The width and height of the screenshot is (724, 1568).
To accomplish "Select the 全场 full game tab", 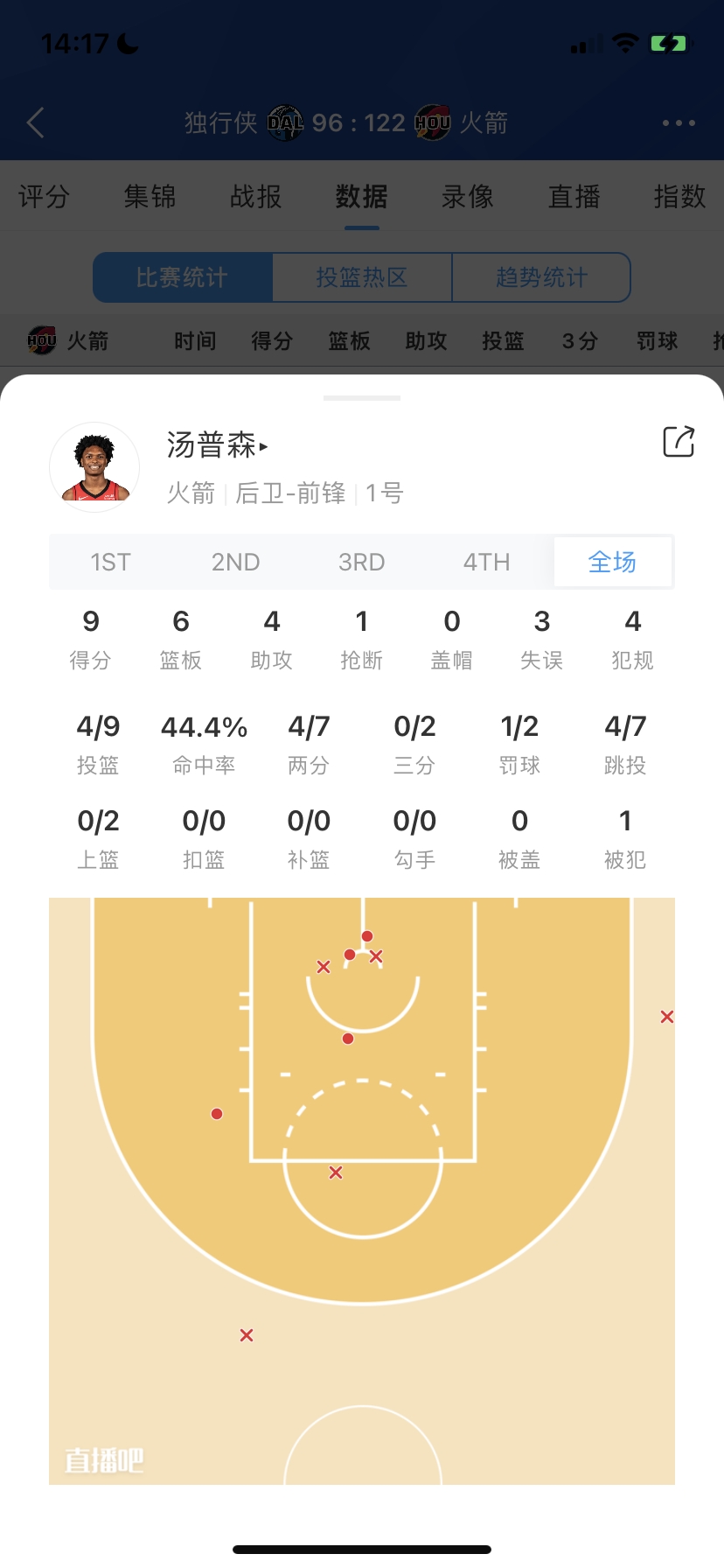I will 612,562.
